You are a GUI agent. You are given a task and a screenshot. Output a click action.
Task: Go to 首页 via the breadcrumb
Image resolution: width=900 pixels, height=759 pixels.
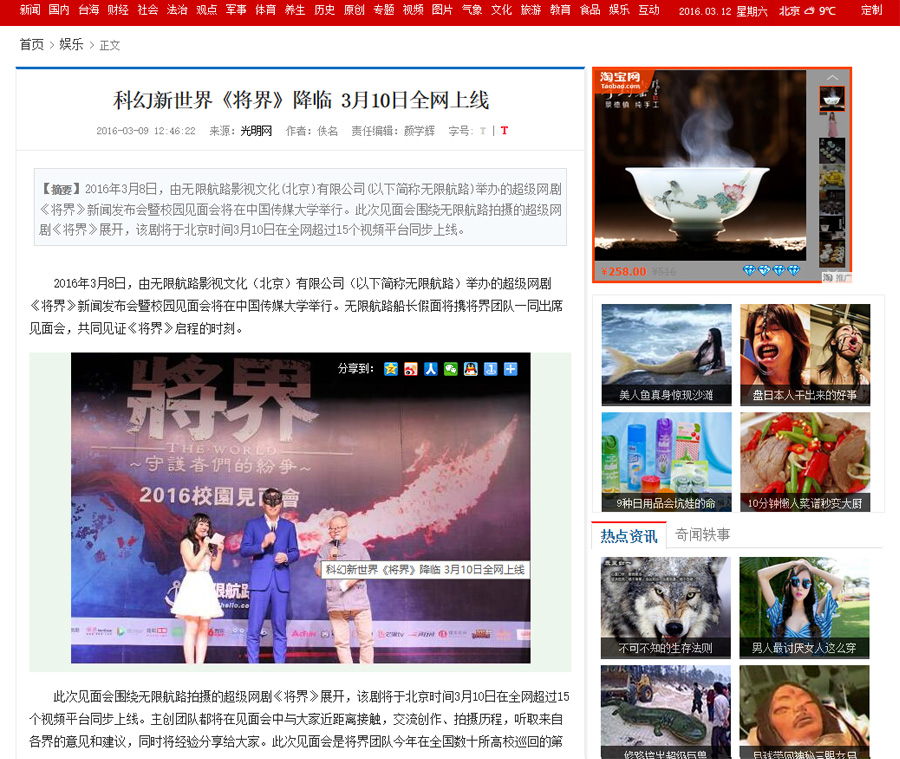click(32, 45)
